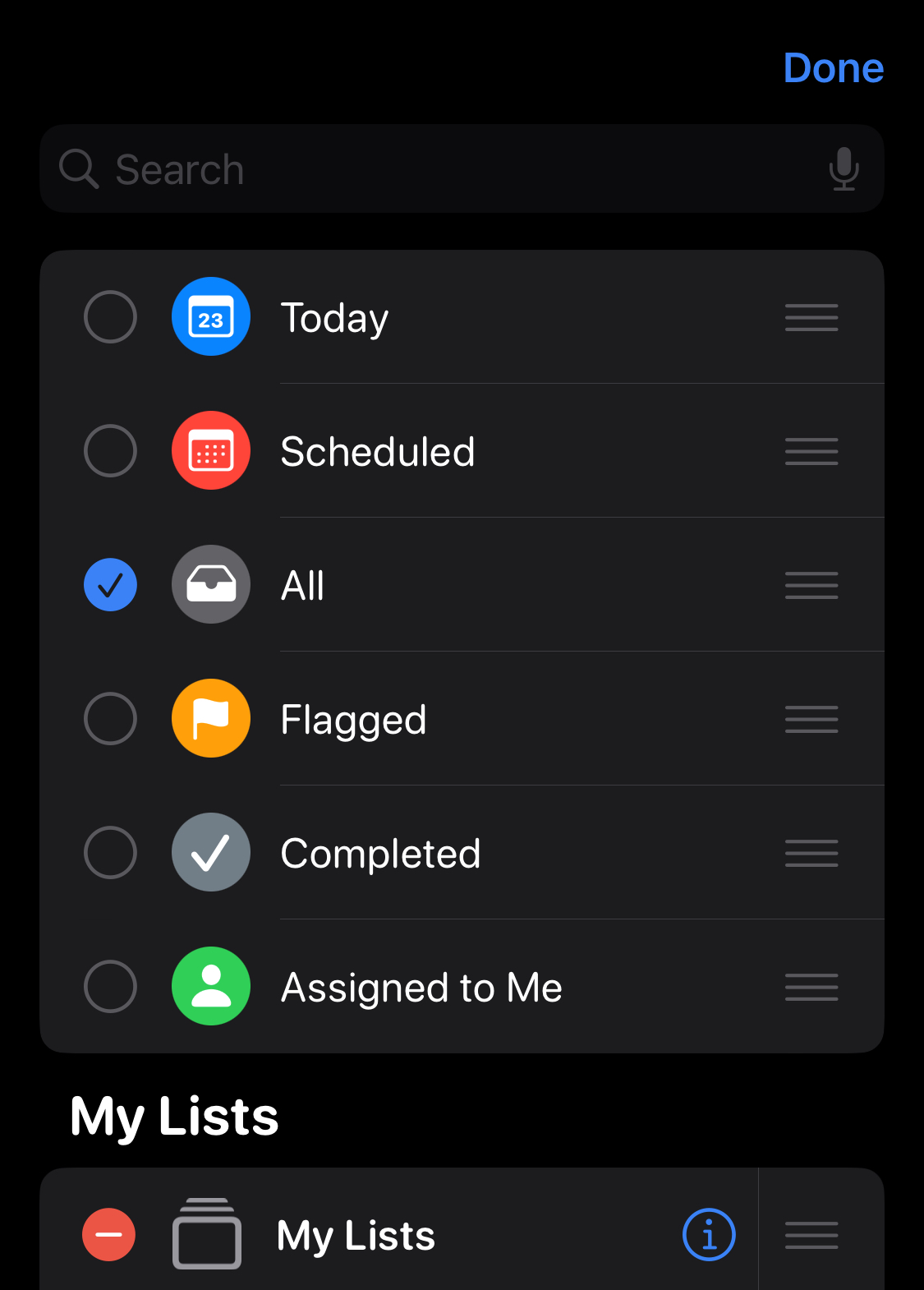
Task: Delete My Lists with the red minus
Action: click(x=108, y=1234)
